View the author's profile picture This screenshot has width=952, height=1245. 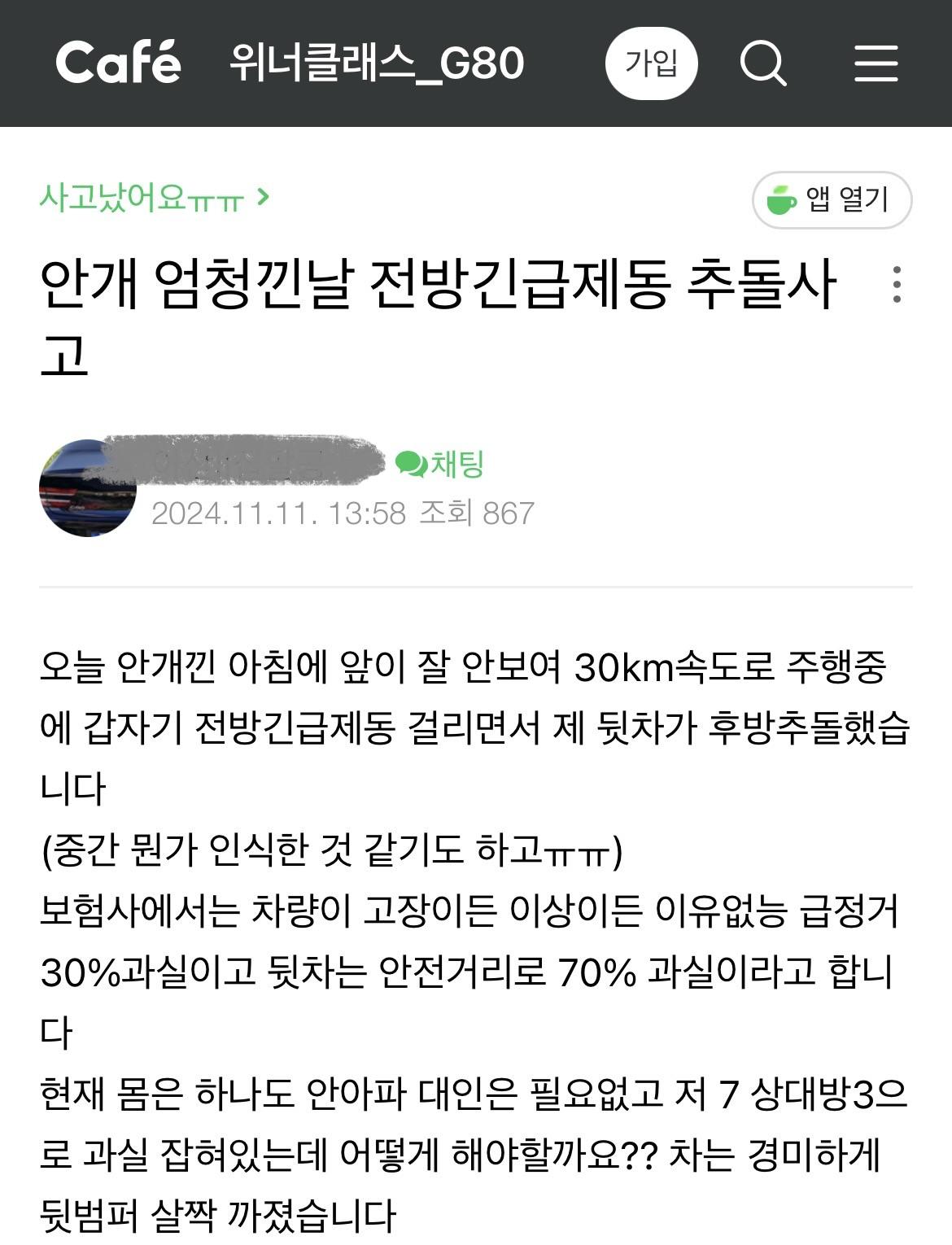coord(86,488)
